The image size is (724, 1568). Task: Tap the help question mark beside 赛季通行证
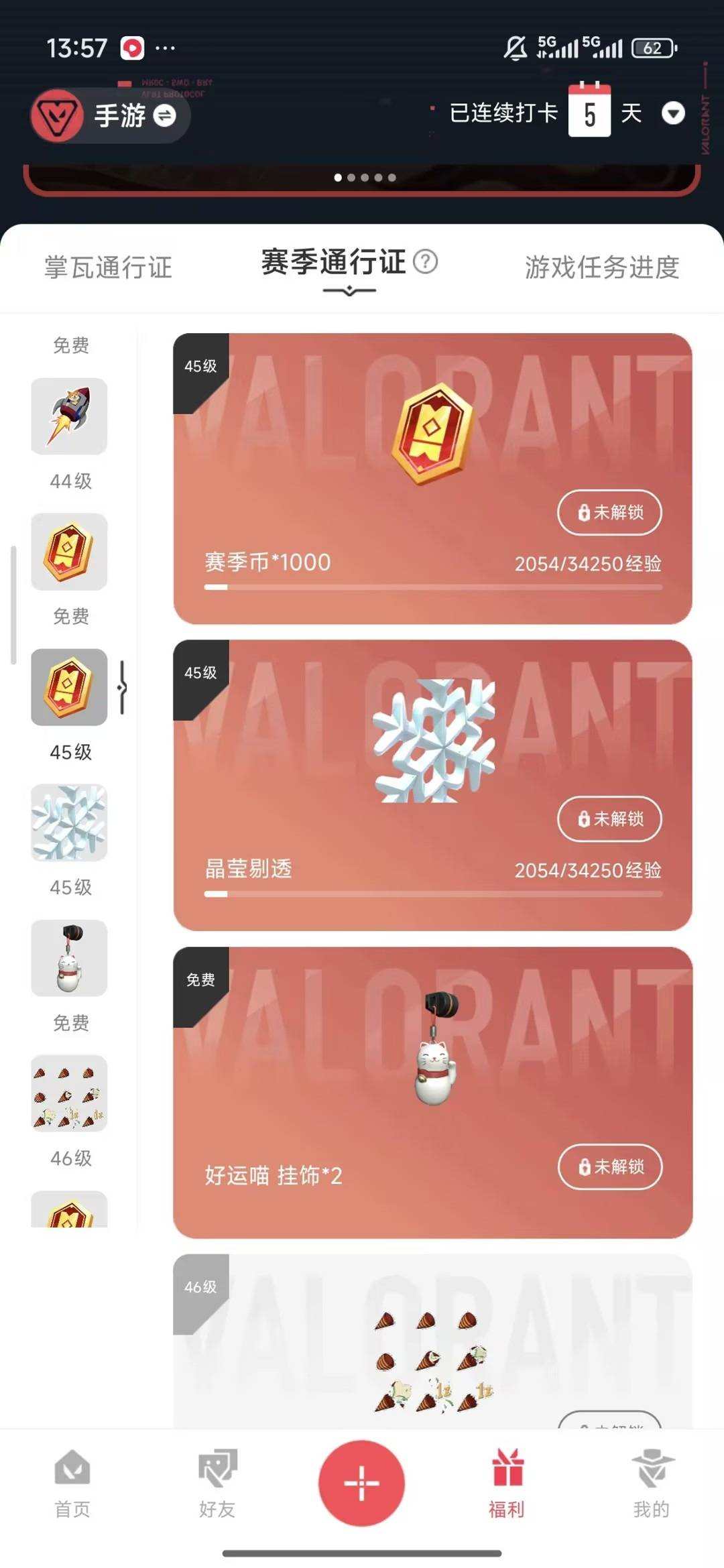coord(427,264)
